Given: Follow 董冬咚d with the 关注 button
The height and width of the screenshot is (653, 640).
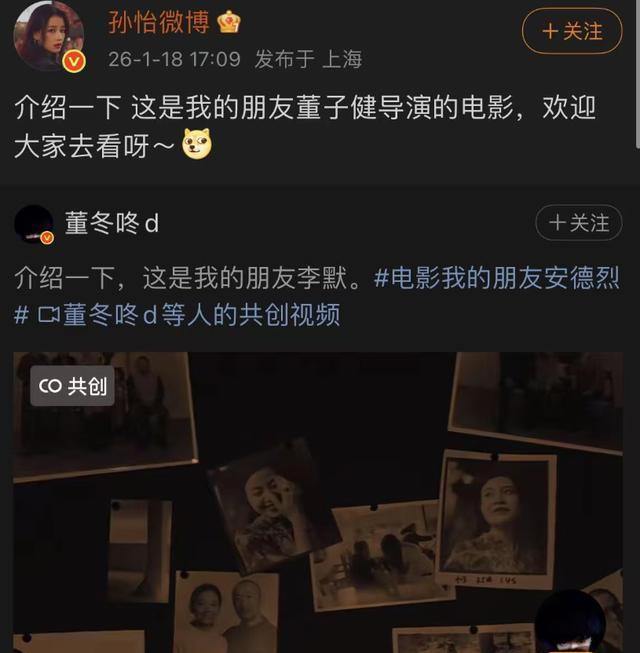Looking at the screenshot, I should [x=578, y=223].
